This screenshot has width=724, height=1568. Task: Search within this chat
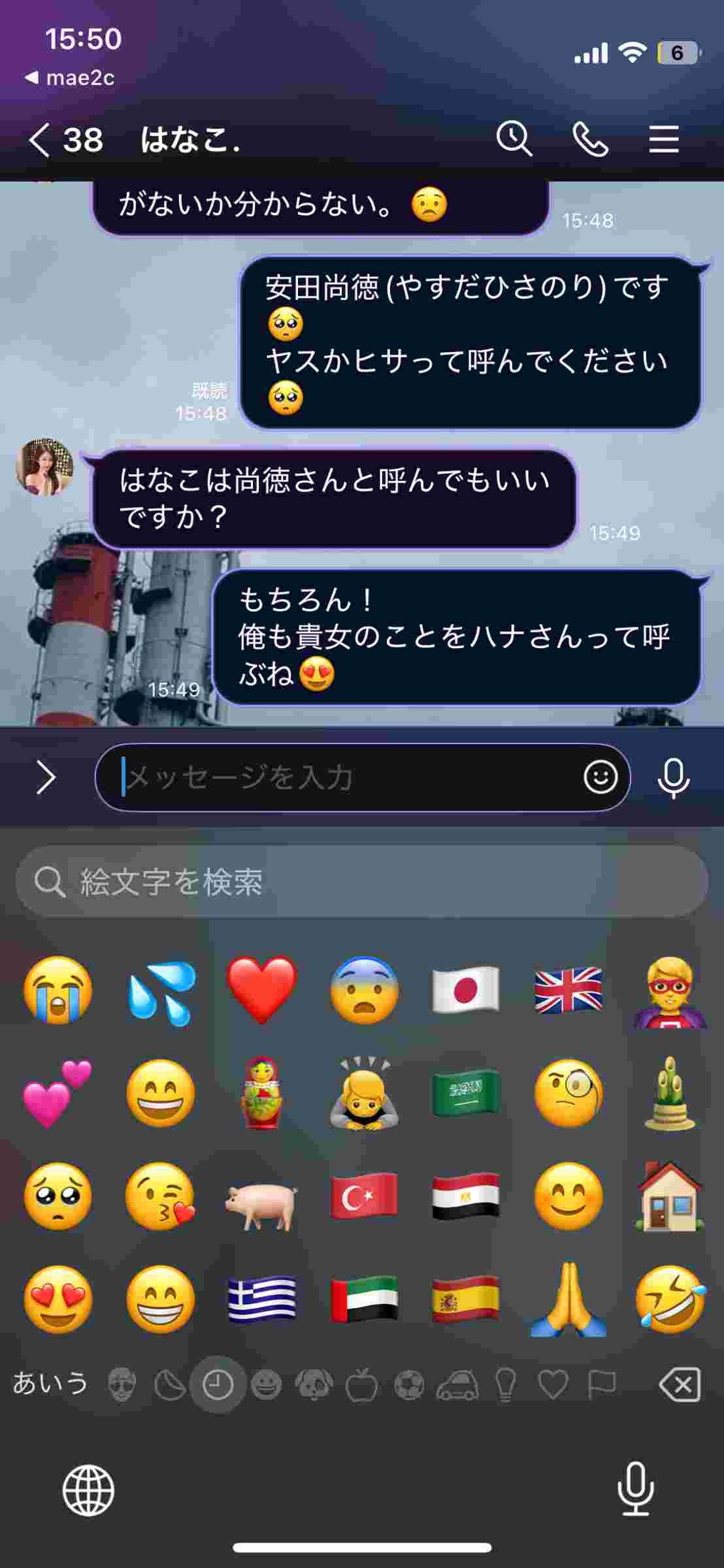[514, 139]
